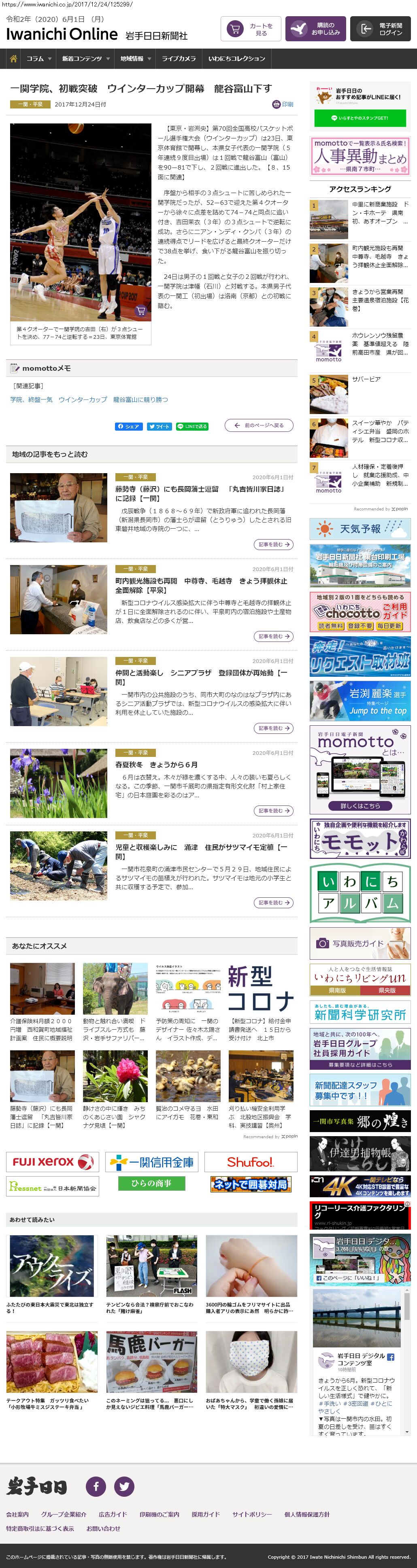Screen dimensions: 417x1568
Task: Return using 前のページへ戻る button
Action: pos(259,425)
